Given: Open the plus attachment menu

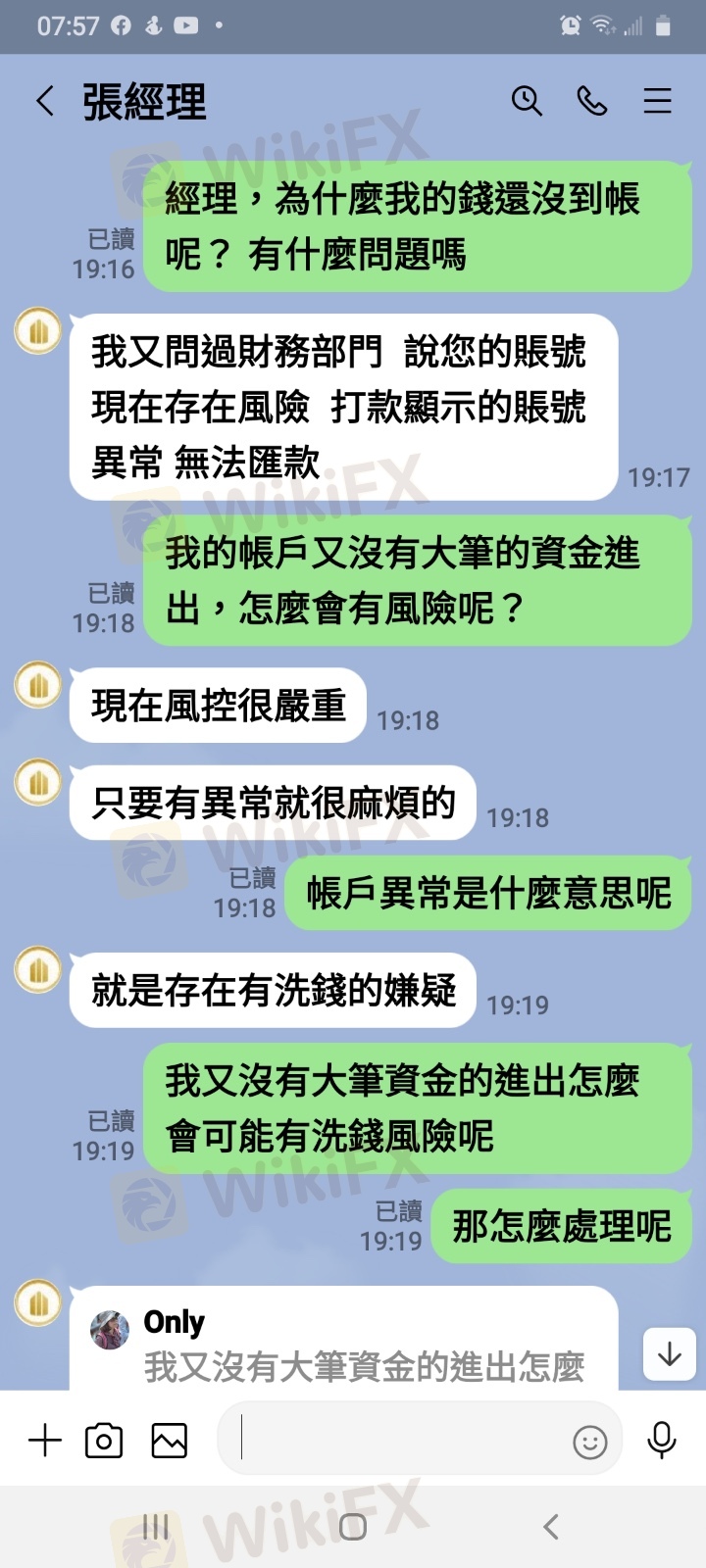Looking at the screenshot, I should click(x=45, y=1440).
